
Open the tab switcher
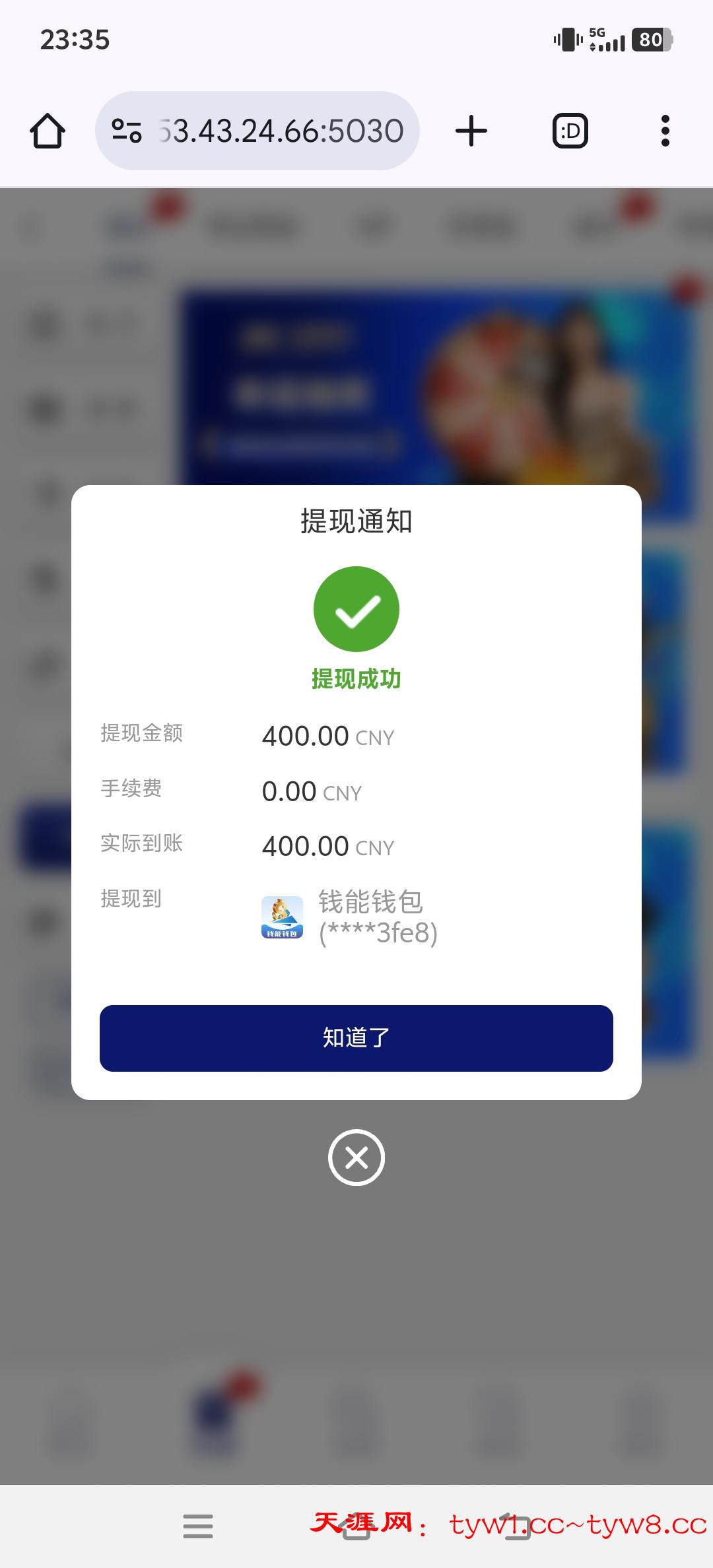click(x=570, y=131)
